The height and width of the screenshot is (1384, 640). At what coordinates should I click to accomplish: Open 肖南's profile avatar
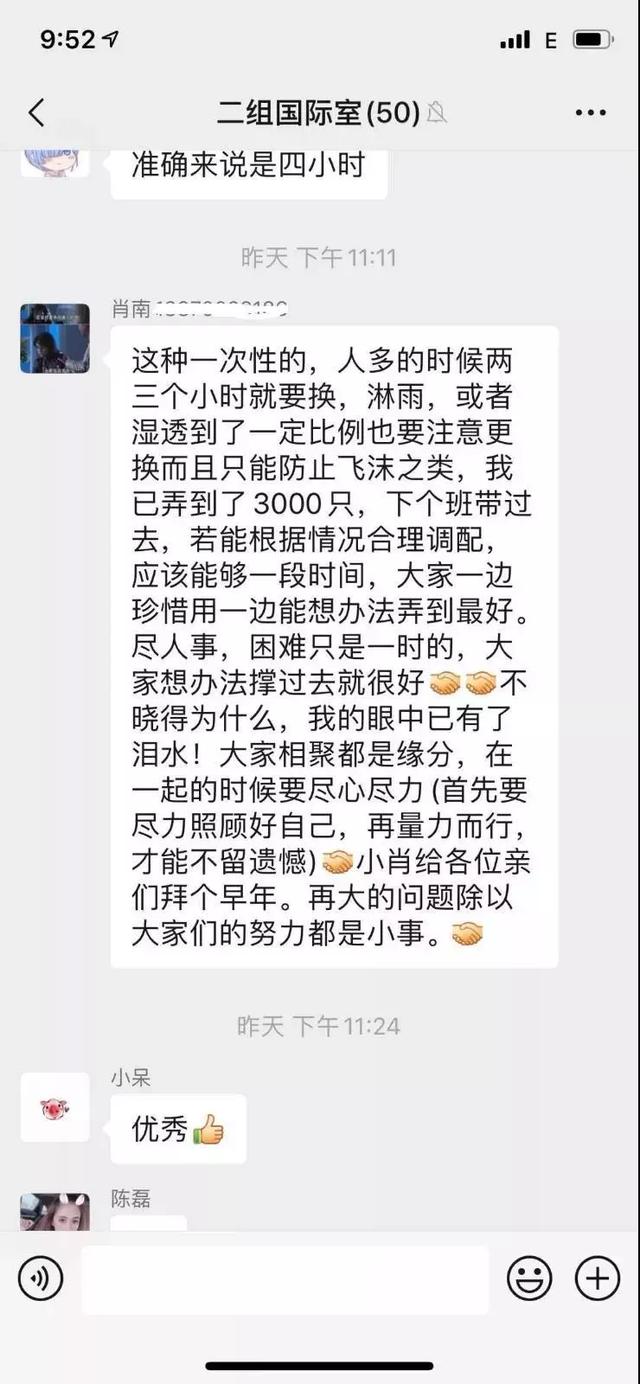(x=55, y=339)
